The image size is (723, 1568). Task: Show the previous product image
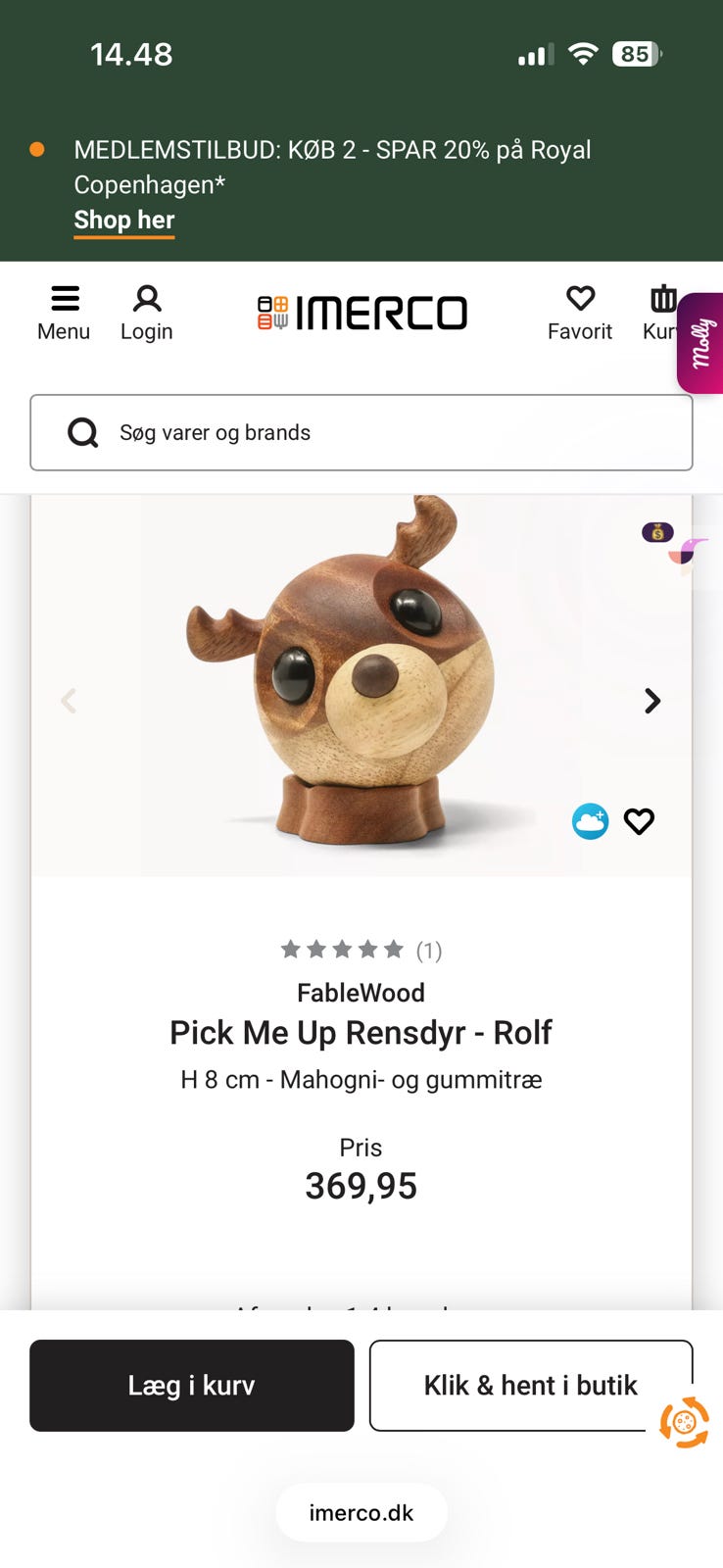tap(69, 701)
